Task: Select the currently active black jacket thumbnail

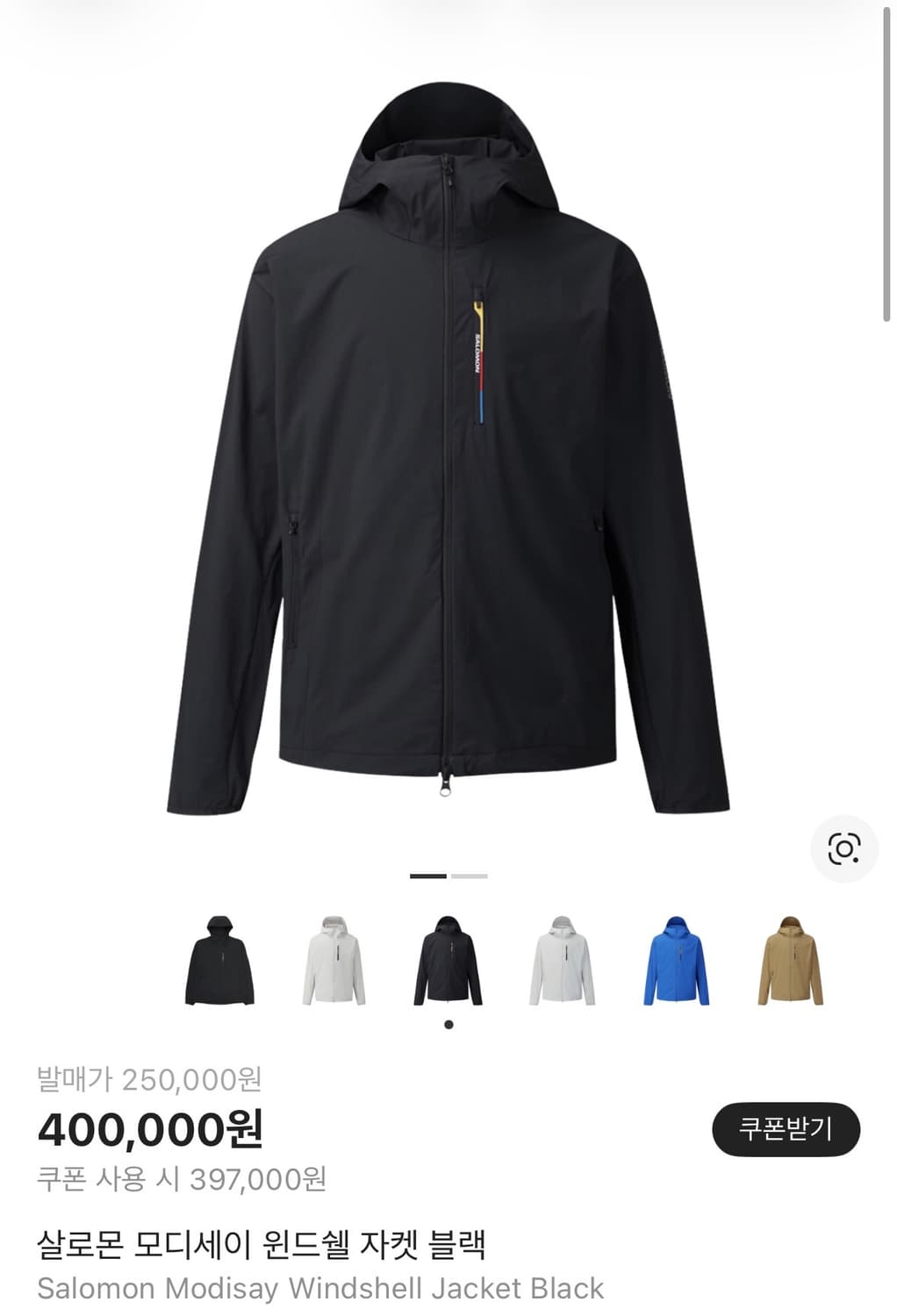Action: pos(448,959)
